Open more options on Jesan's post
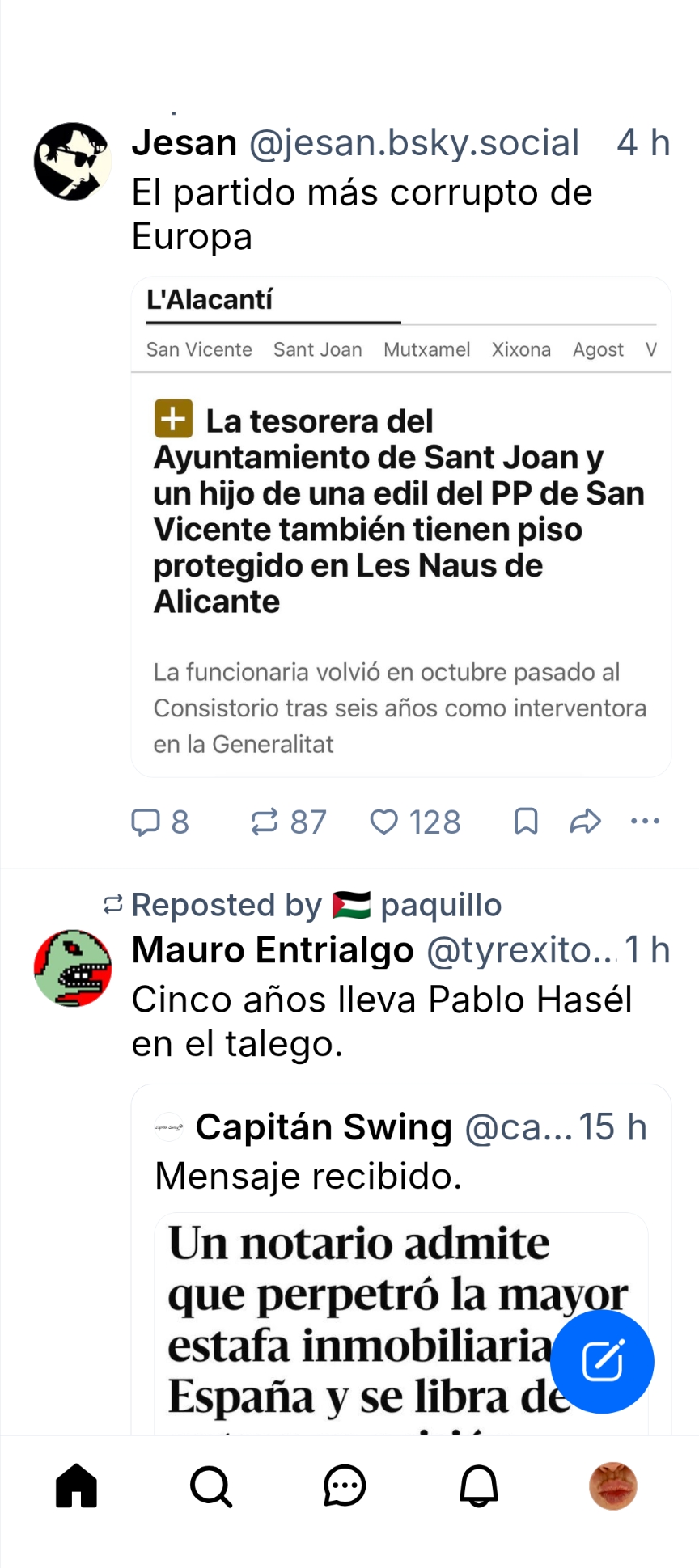Screen dimensions: 699x1568 tap(645, 822)
